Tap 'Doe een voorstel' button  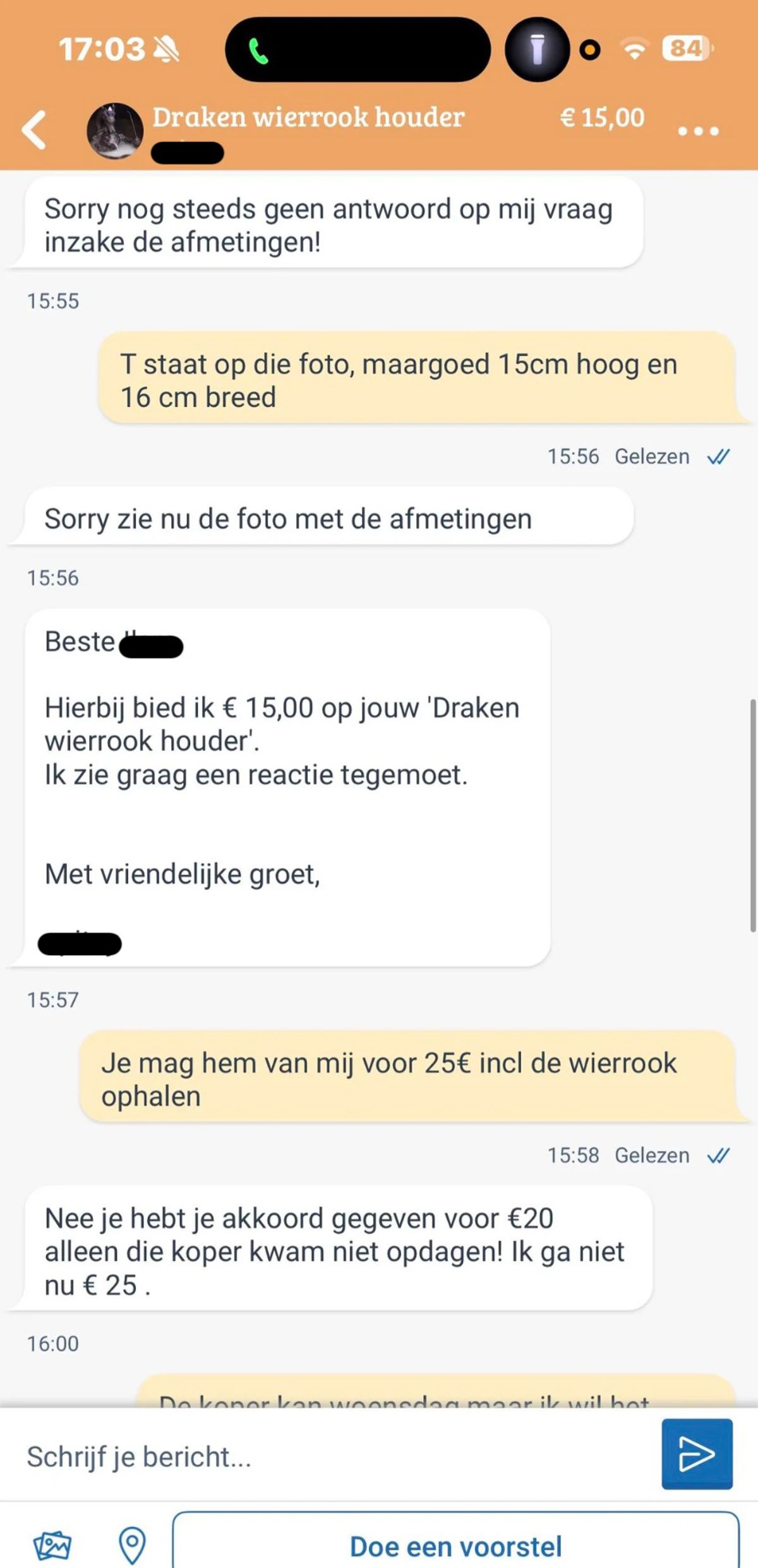coord(455,1545)
